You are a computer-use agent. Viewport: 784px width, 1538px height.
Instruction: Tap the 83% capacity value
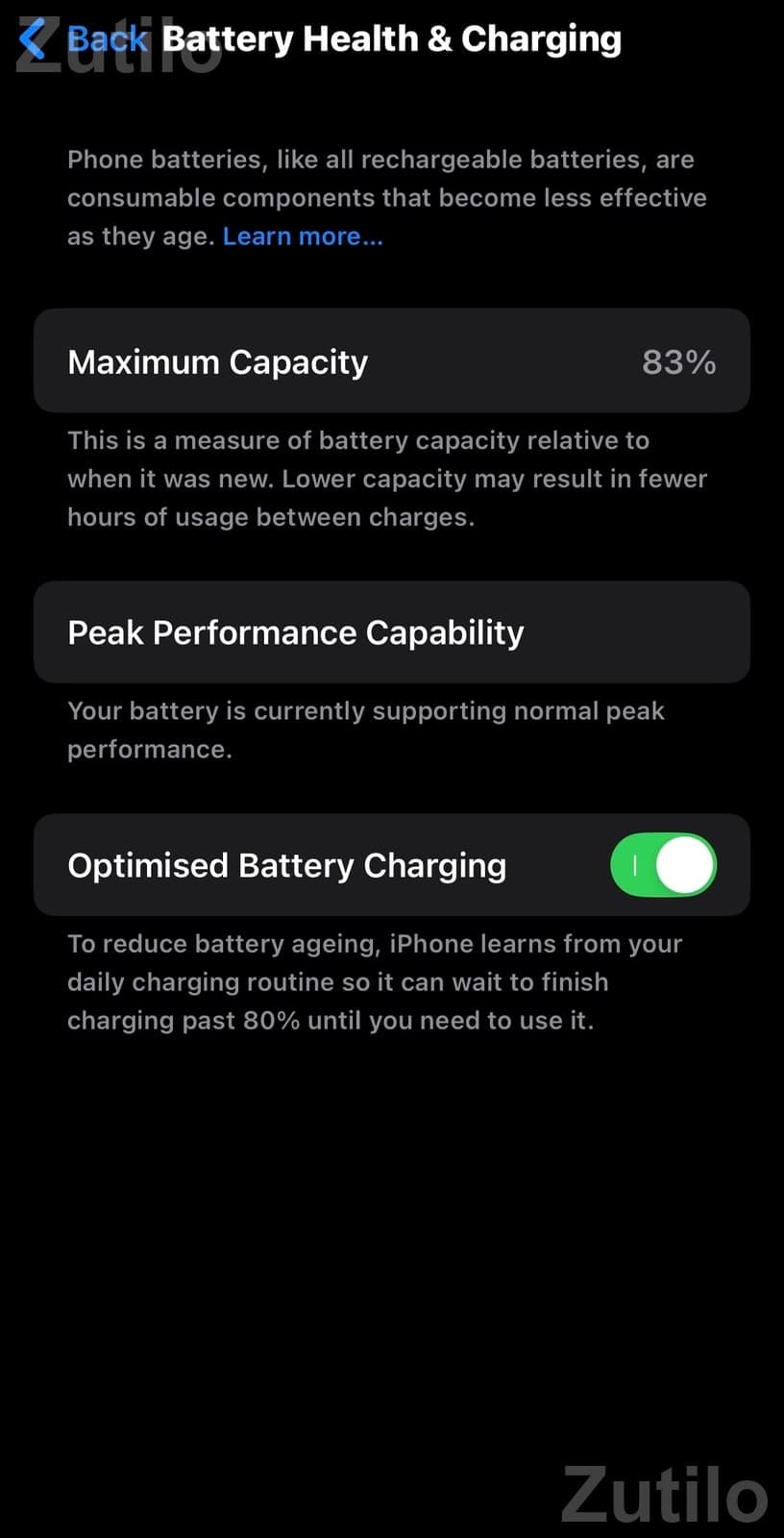click(678, 361)
